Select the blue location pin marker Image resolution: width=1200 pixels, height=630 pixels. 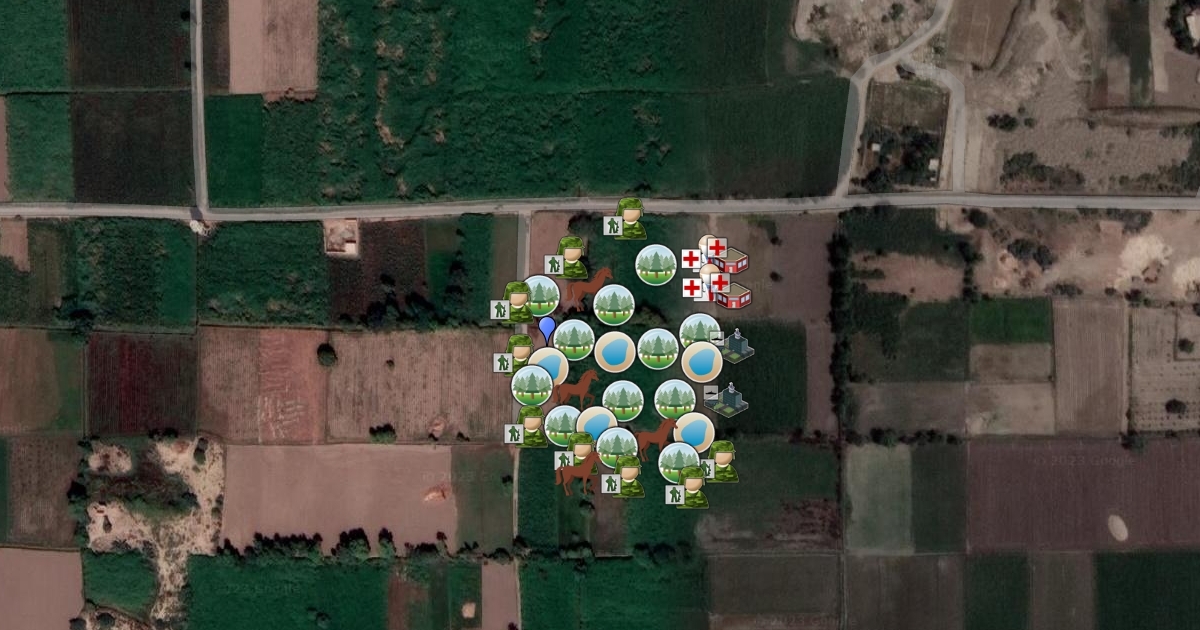coord(546,327)
